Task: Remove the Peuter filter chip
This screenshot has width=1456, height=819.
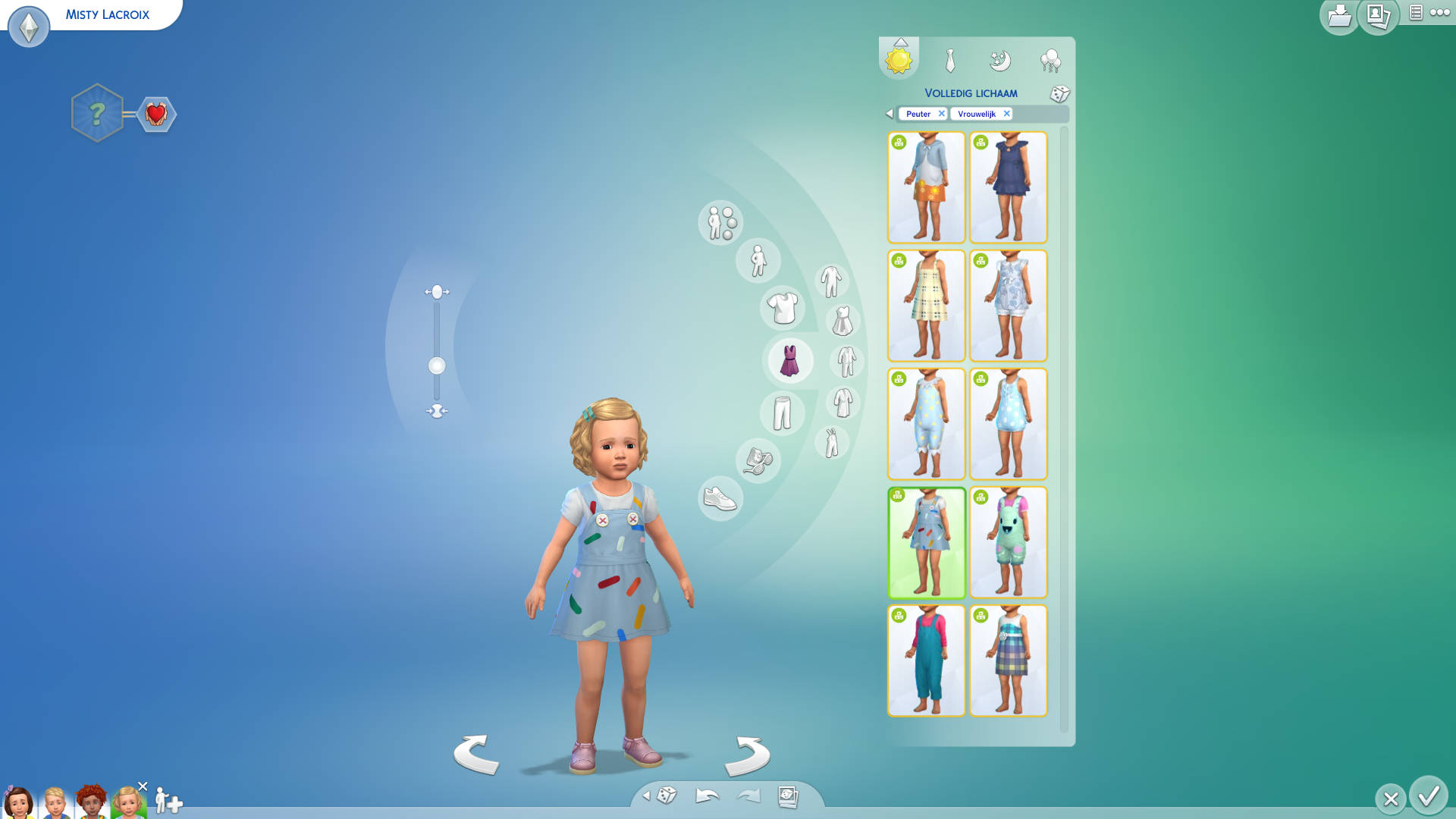Action: tap(941, 114)
